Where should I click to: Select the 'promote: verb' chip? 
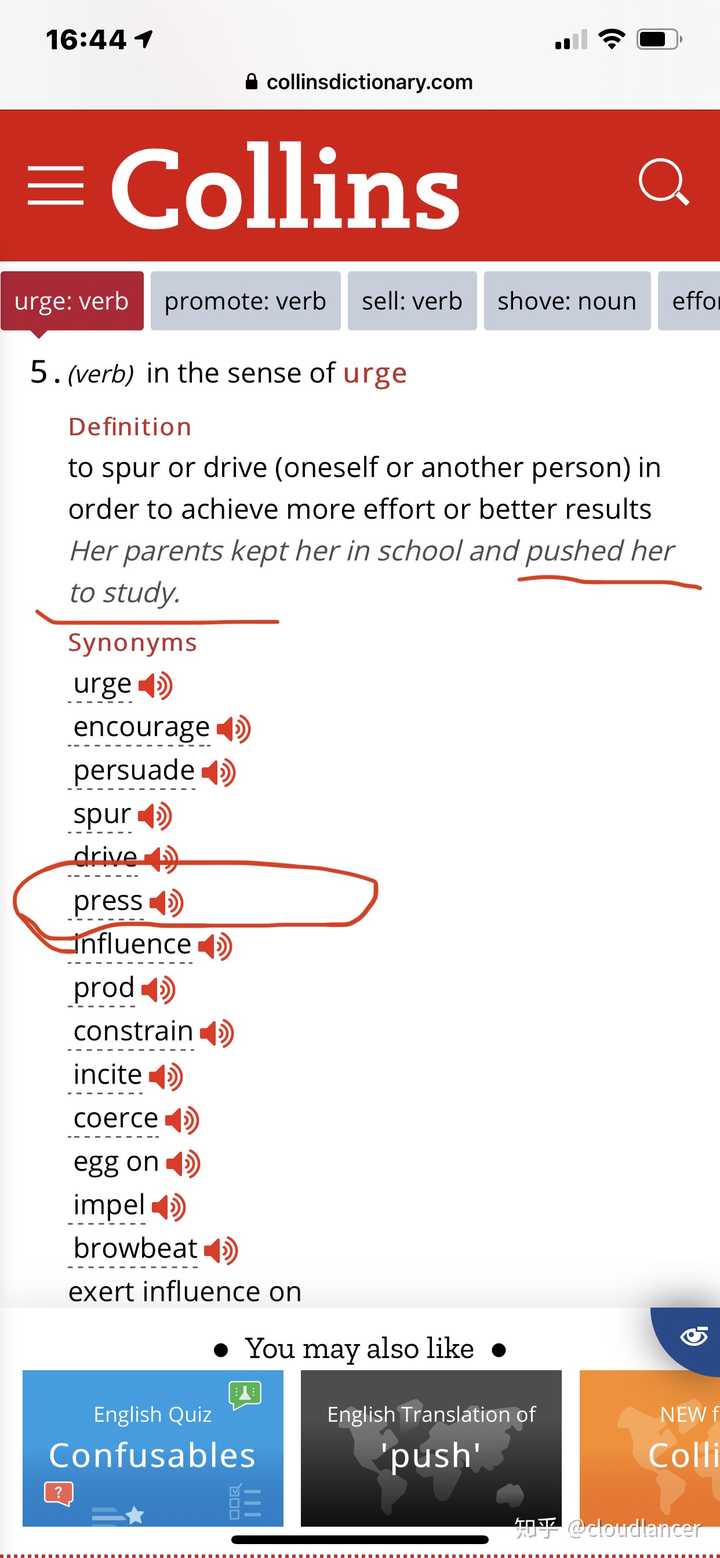[x=245, y=301]
